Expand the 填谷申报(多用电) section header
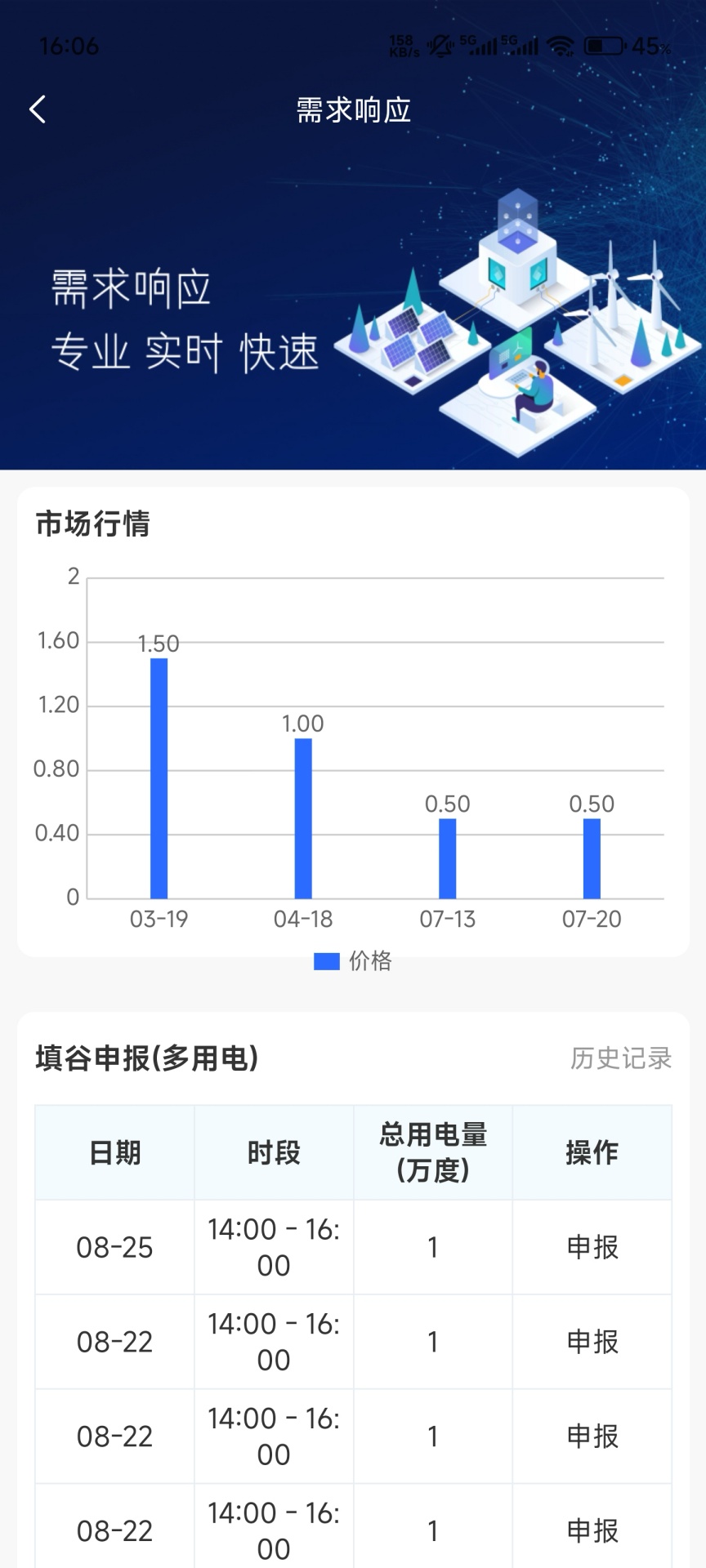706x1568 pixels. click(x=147, y=1056)
